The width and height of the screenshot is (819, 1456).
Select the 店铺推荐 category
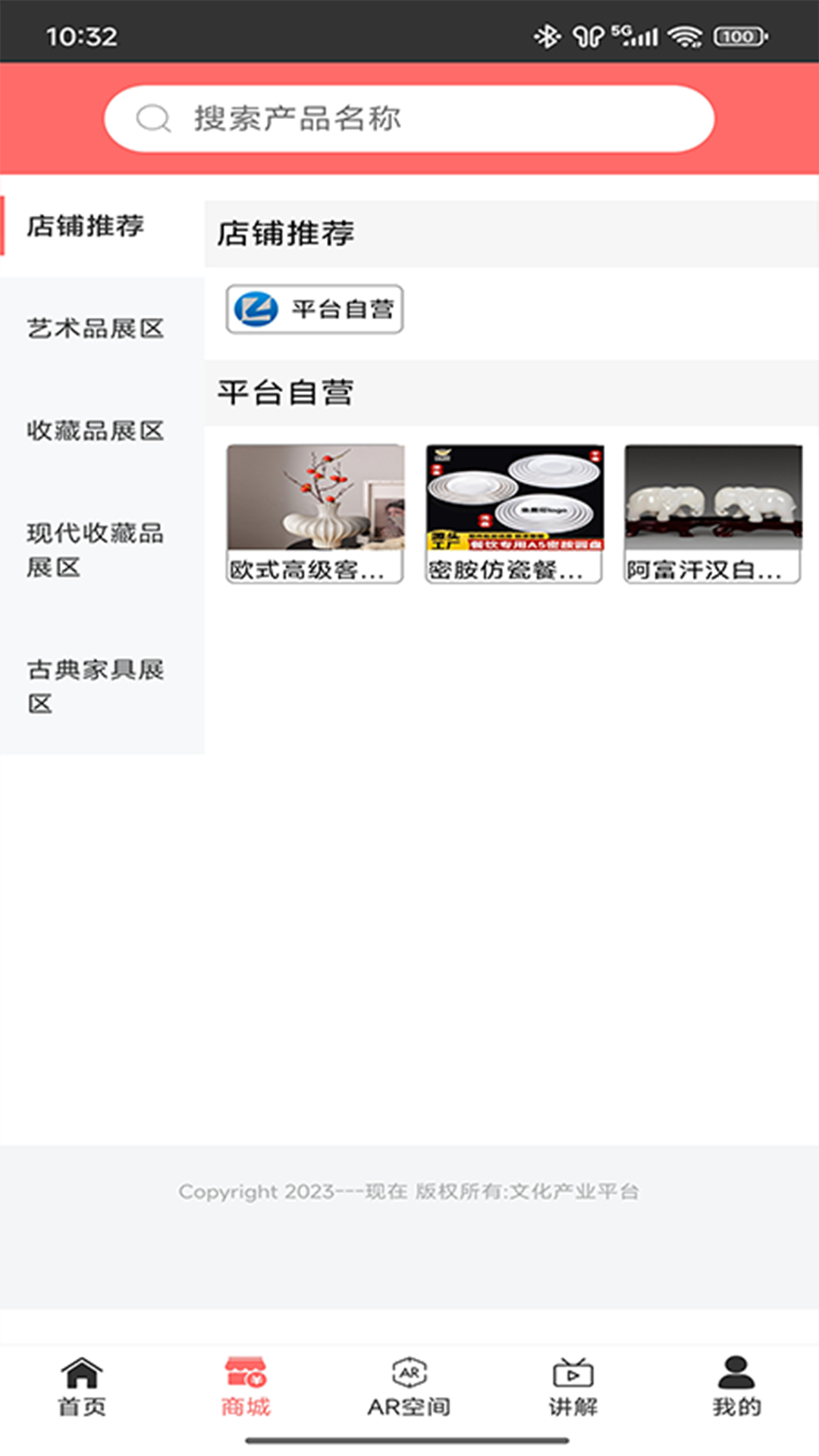(86, 226)
